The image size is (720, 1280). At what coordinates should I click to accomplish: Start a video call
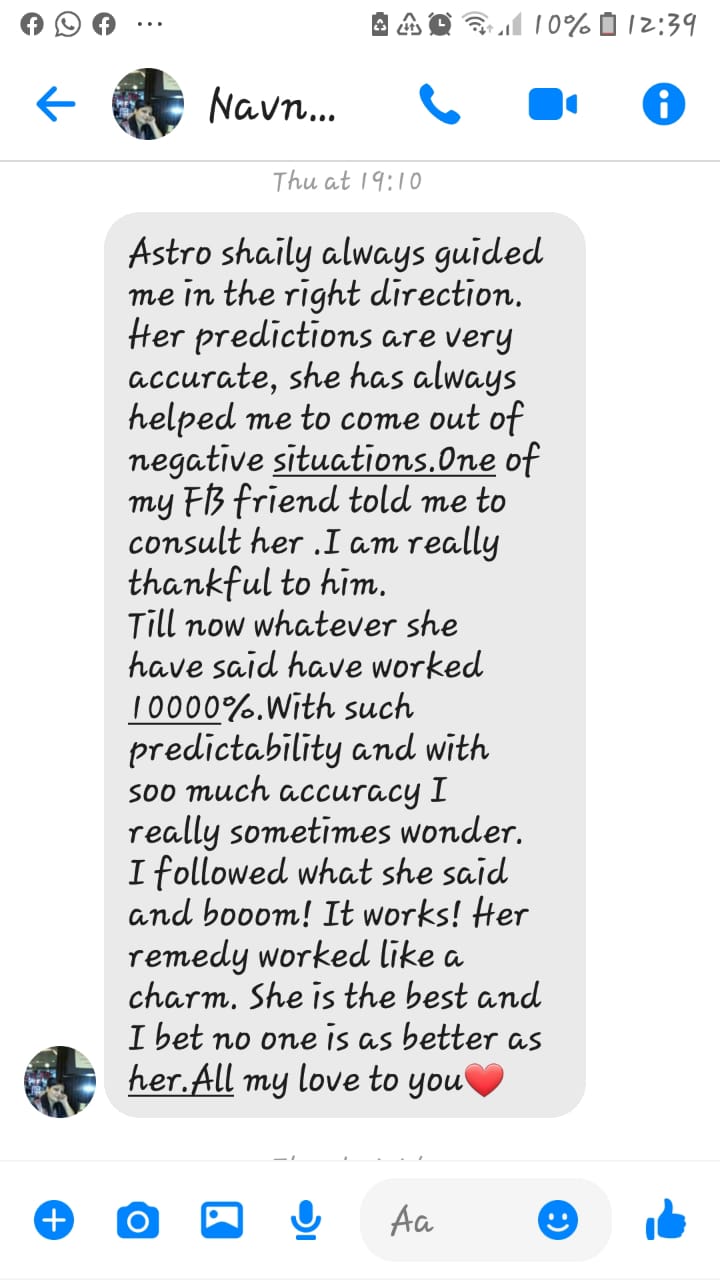tap(553, 104)
